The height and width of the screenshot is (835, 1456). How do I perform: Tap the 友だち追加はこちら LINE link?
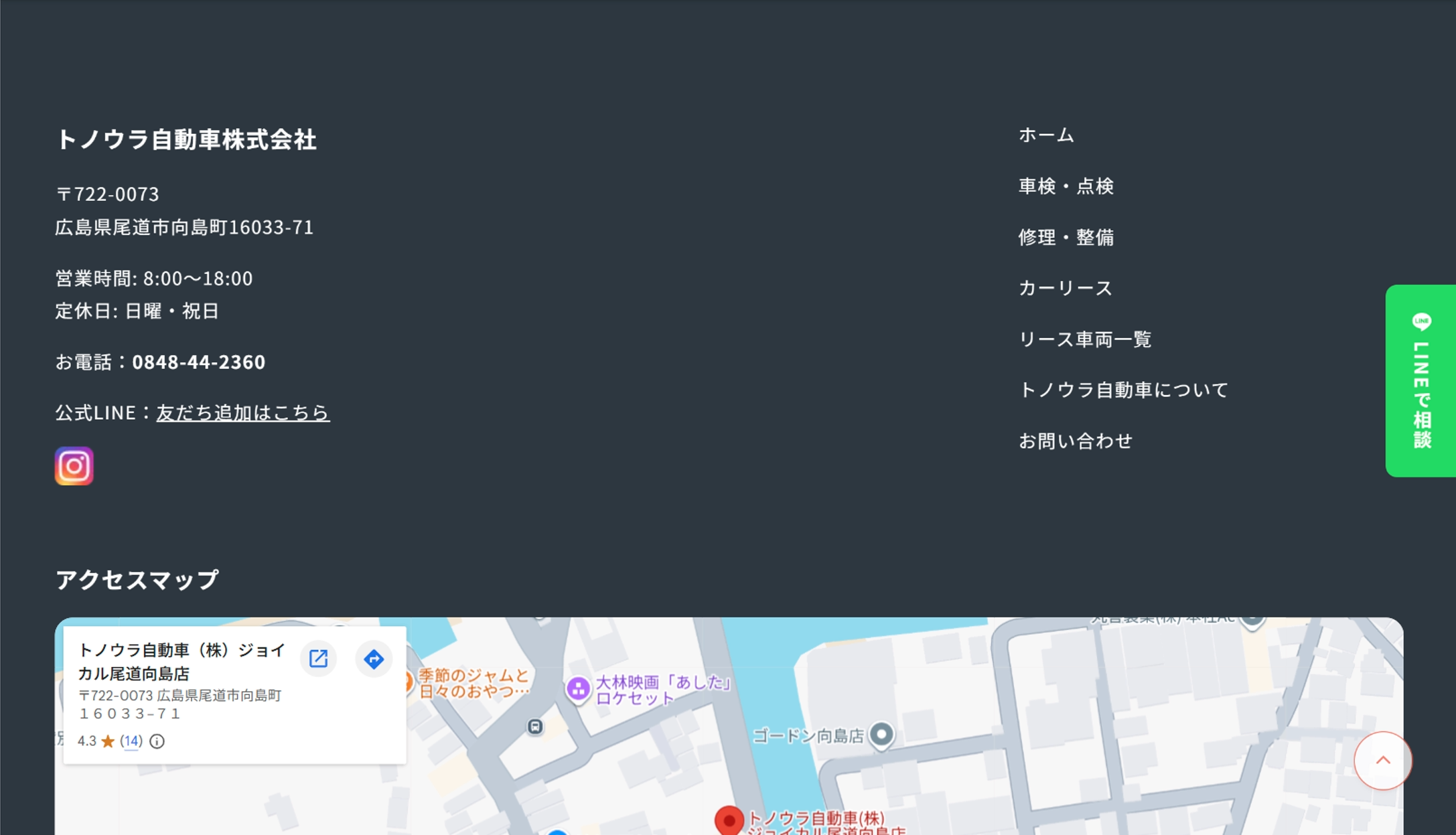[242, 412]
